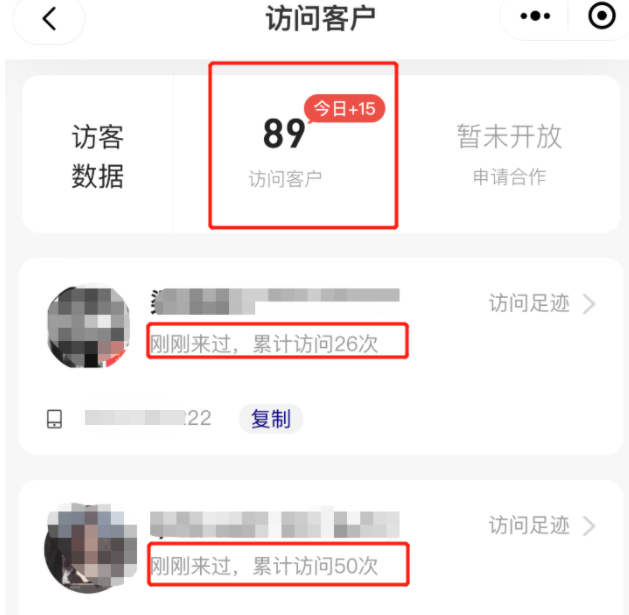Go back using the top-left arrow

(49, 19)
